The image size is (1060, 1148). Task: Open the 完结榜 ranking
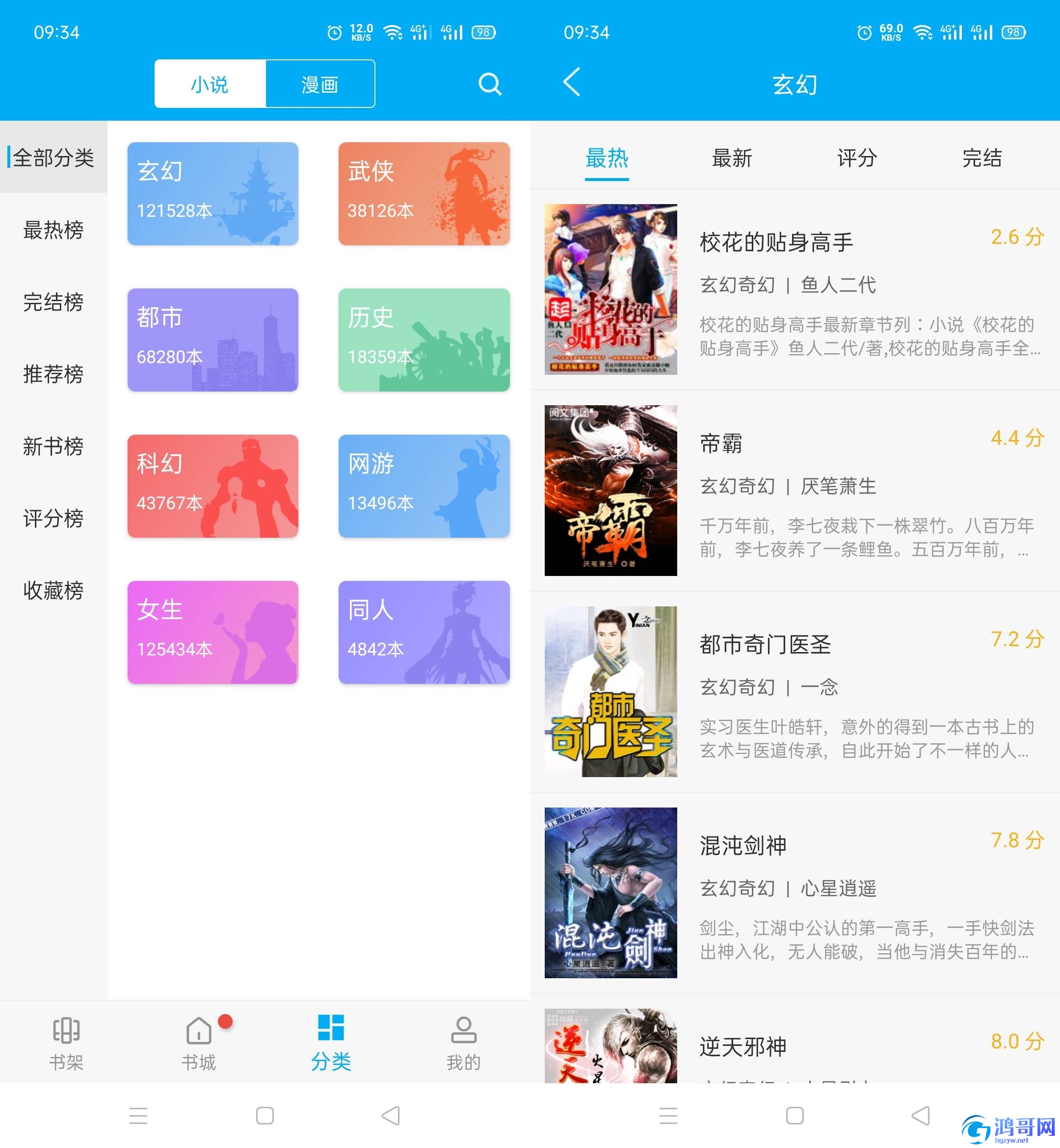tap(53, 302)
